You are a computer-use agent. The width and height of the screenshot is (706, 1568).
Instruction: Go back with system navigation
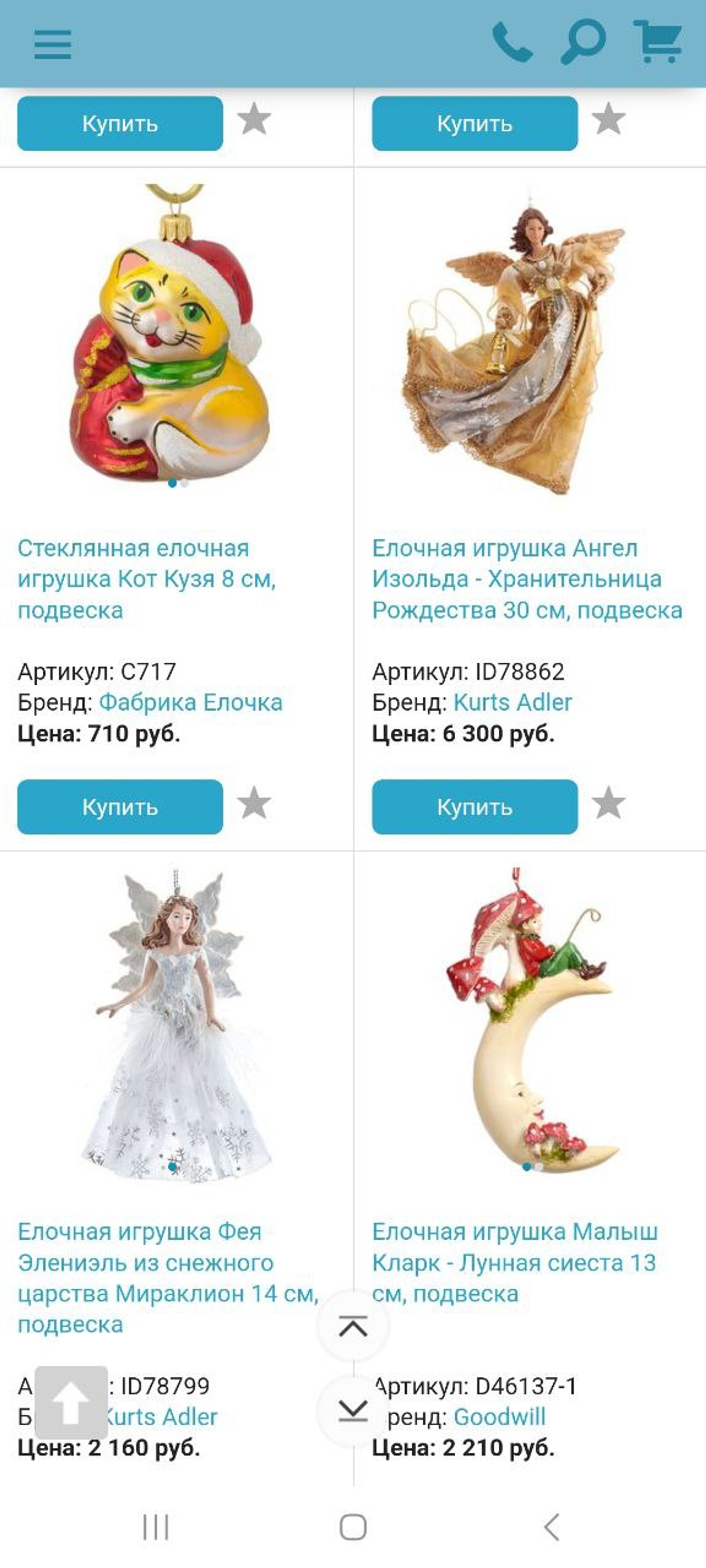(x=551, y=1527)
